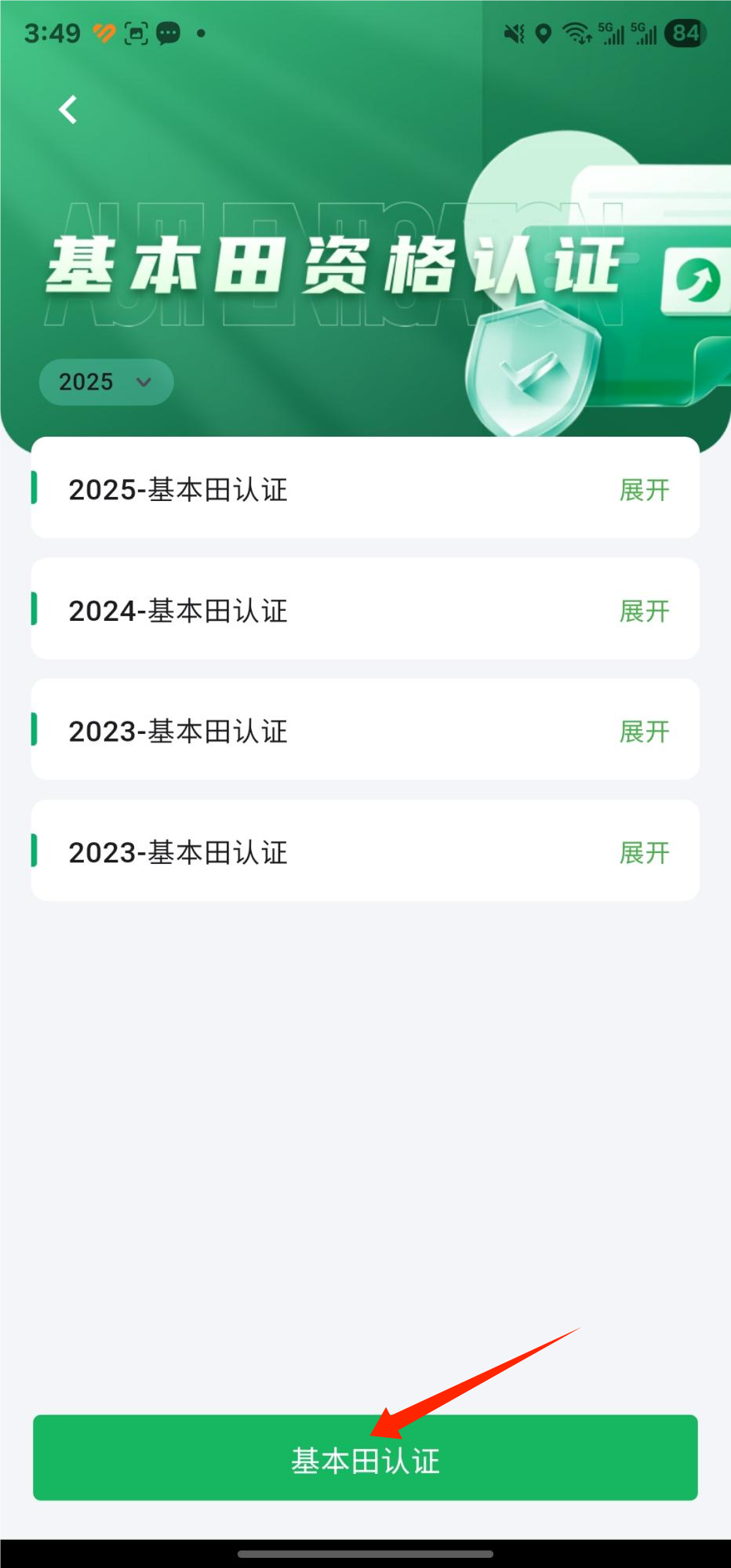Open the 2025 year dropdown
This screenshot has height=1568, width=731.
(x=106, y=383)
